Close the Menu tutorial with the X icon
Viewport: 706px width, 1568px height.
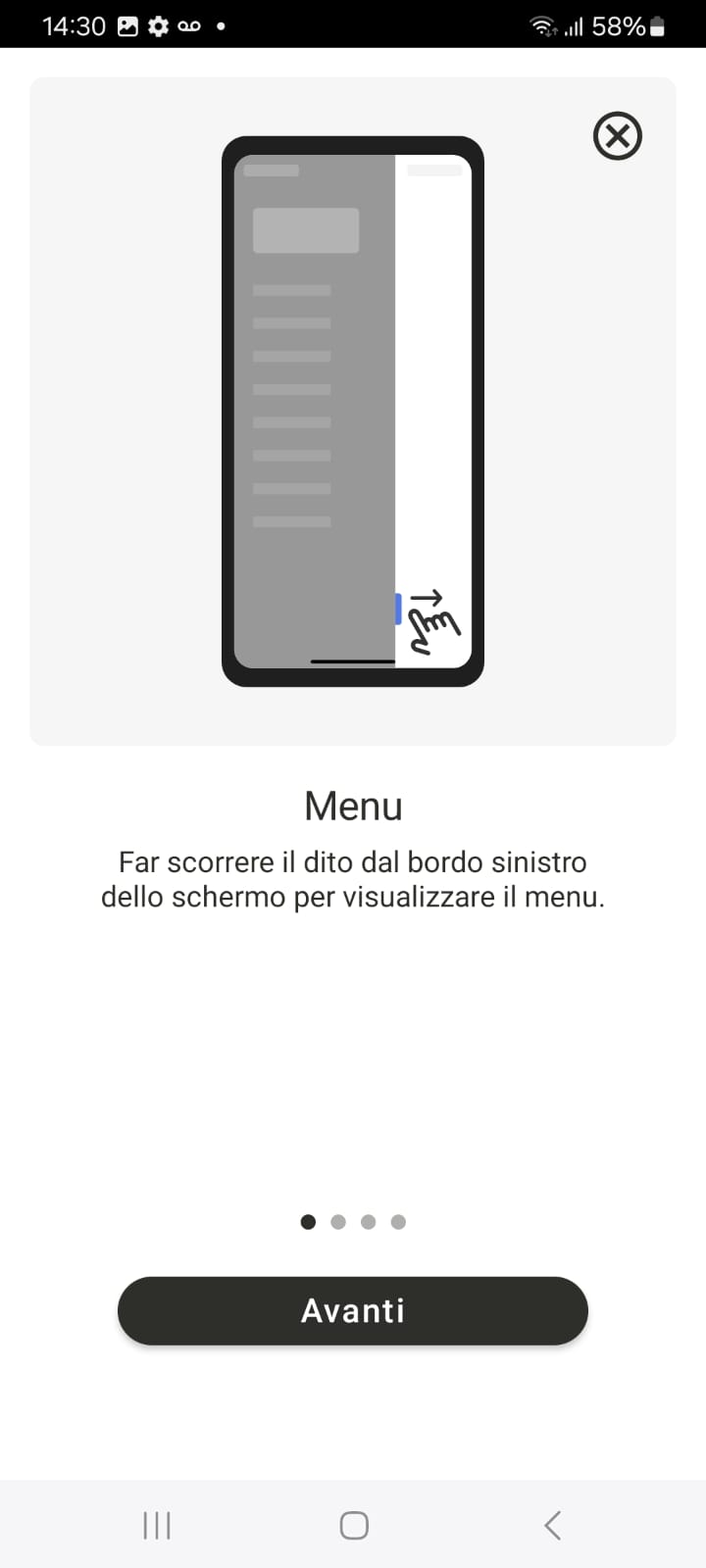point(618,135)
